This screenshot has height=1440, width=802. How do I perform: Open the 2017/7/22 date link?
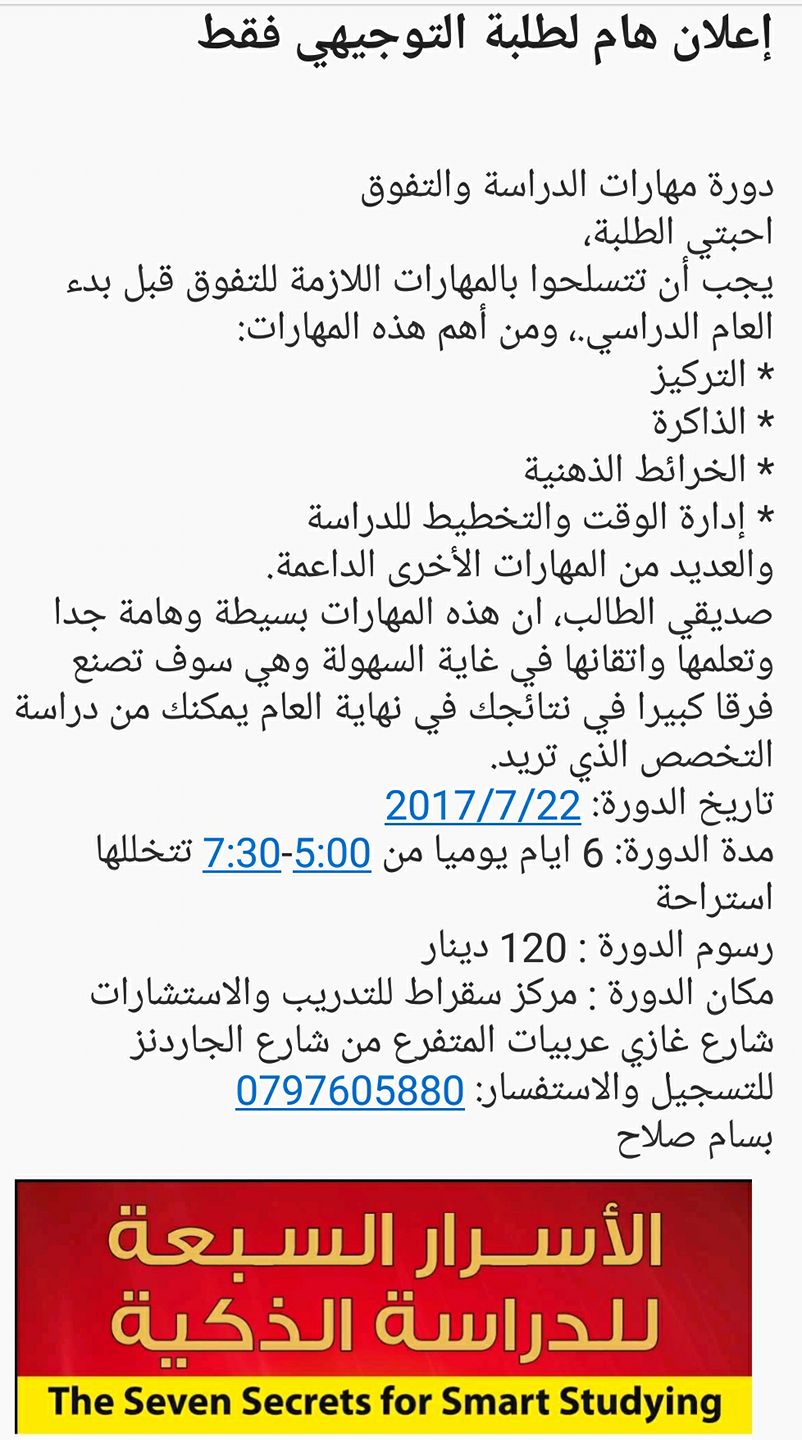tap(483, 804)
